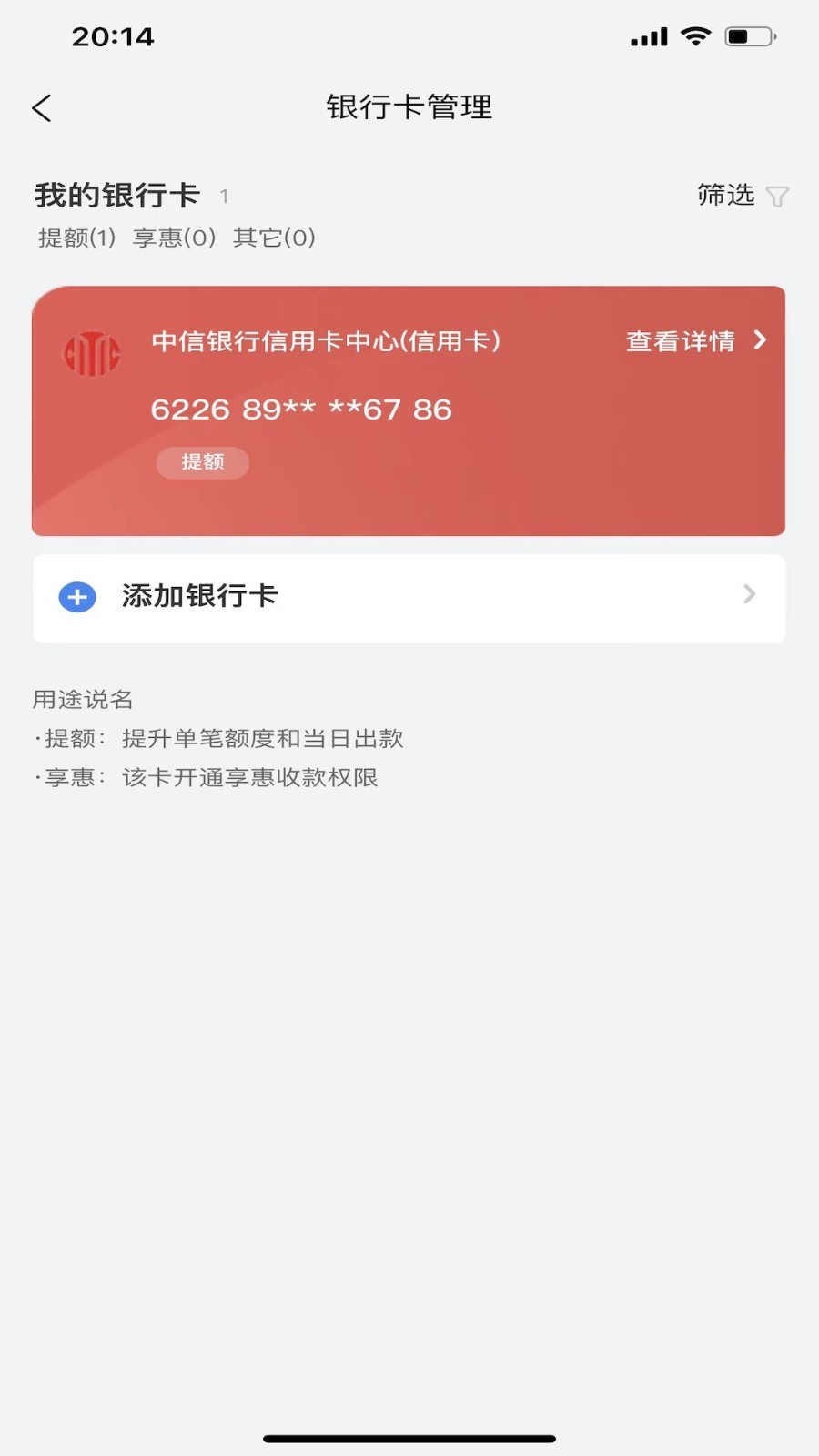The image size is (819, 1456).
Task: Select the 享惠(0) category
Action: (x=175, y=238)
